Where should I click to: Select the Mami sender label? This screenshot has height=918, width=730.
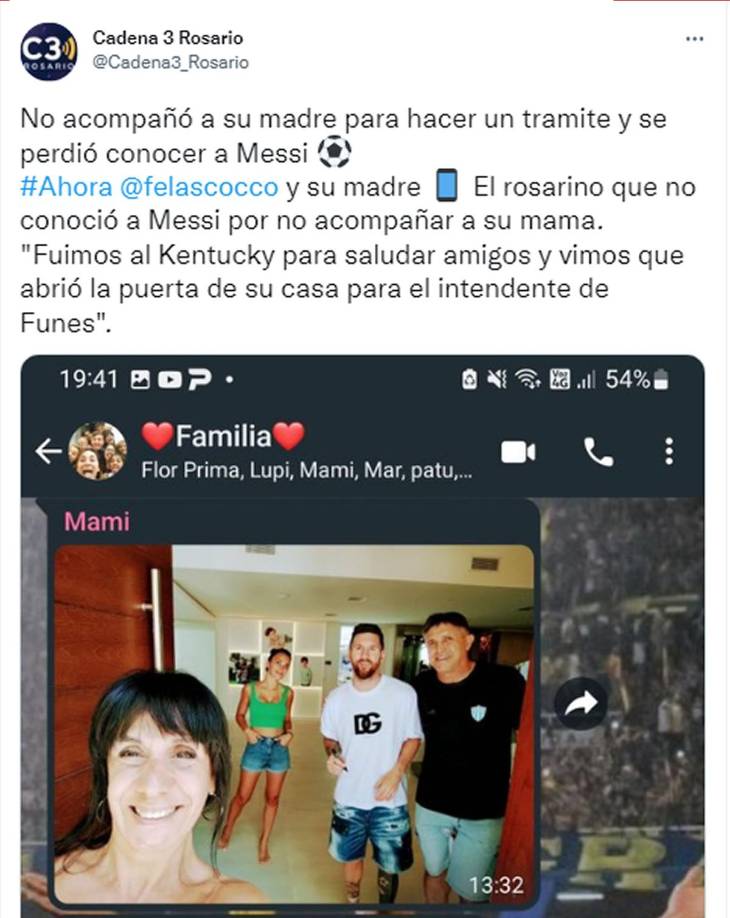(97, 521)
